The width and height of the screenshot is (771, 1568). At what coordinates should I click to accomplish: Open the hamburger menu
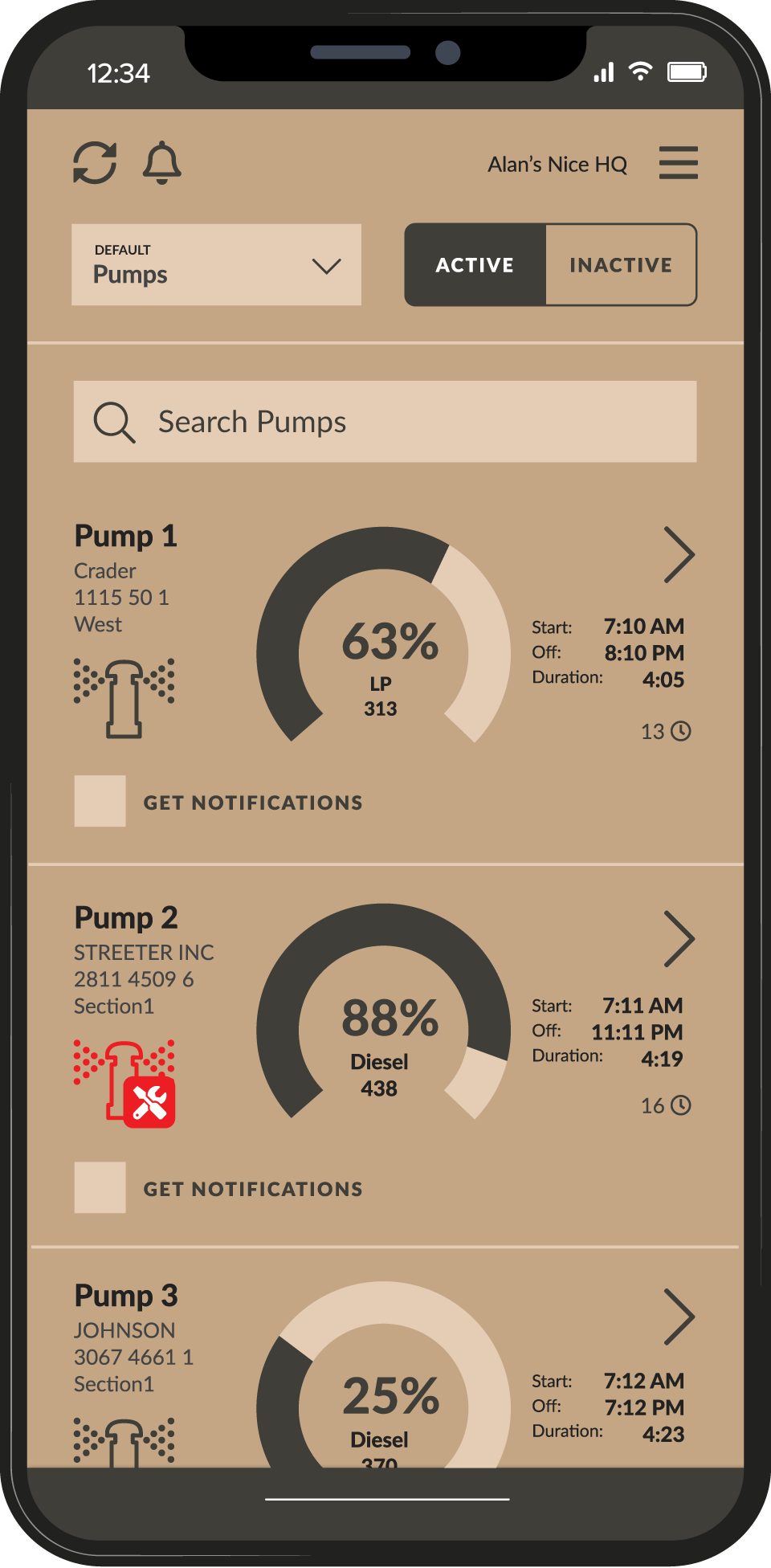[x=678, y=163]
